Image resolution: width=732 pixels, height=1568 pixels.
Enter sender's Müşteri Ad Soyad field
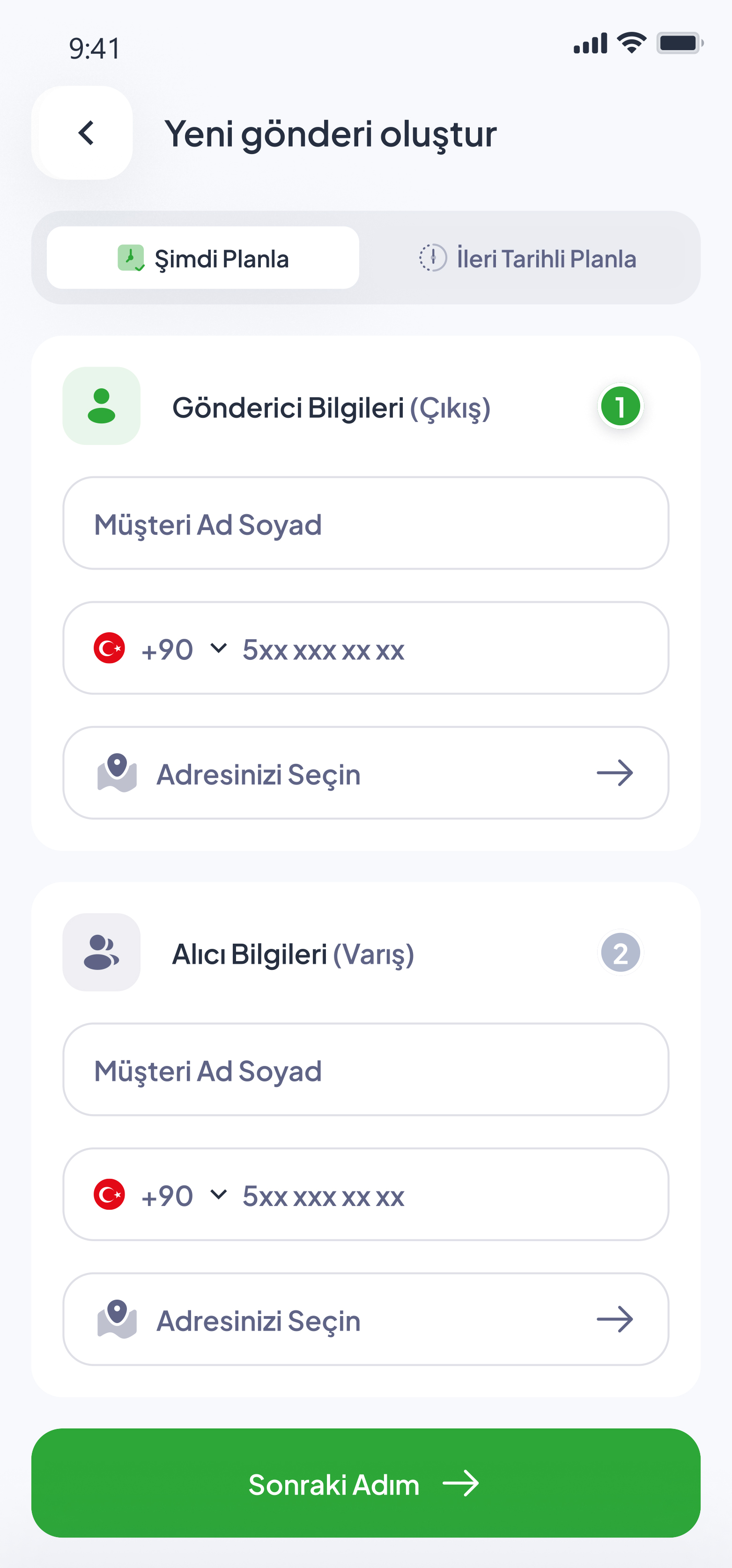tap(366, 524)
